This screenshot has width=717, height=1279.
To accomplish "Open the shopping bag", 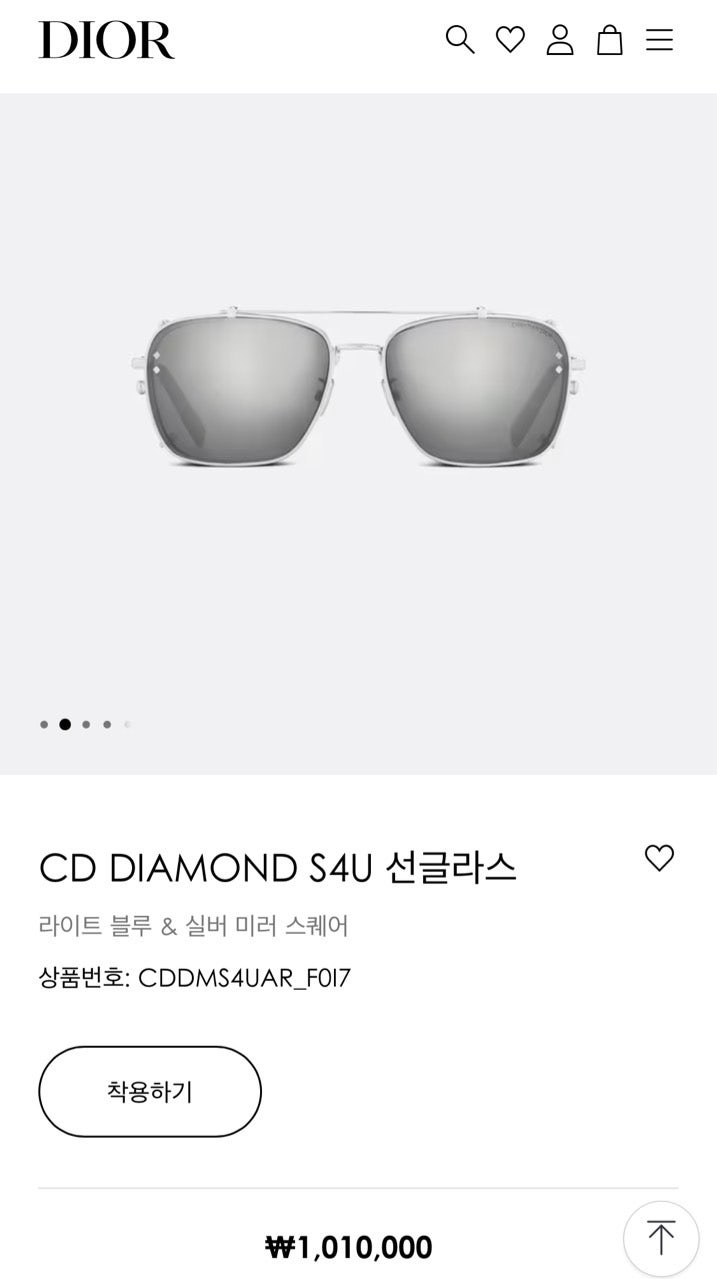I will click(610, 40).
